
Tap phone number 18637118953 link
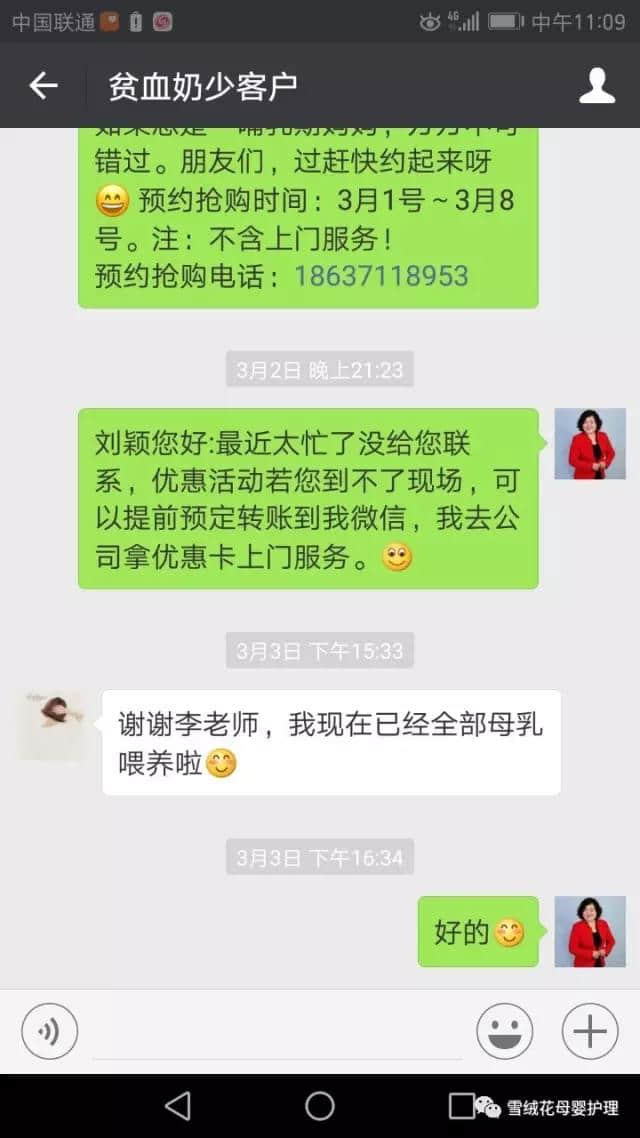(x=381, y=275)
